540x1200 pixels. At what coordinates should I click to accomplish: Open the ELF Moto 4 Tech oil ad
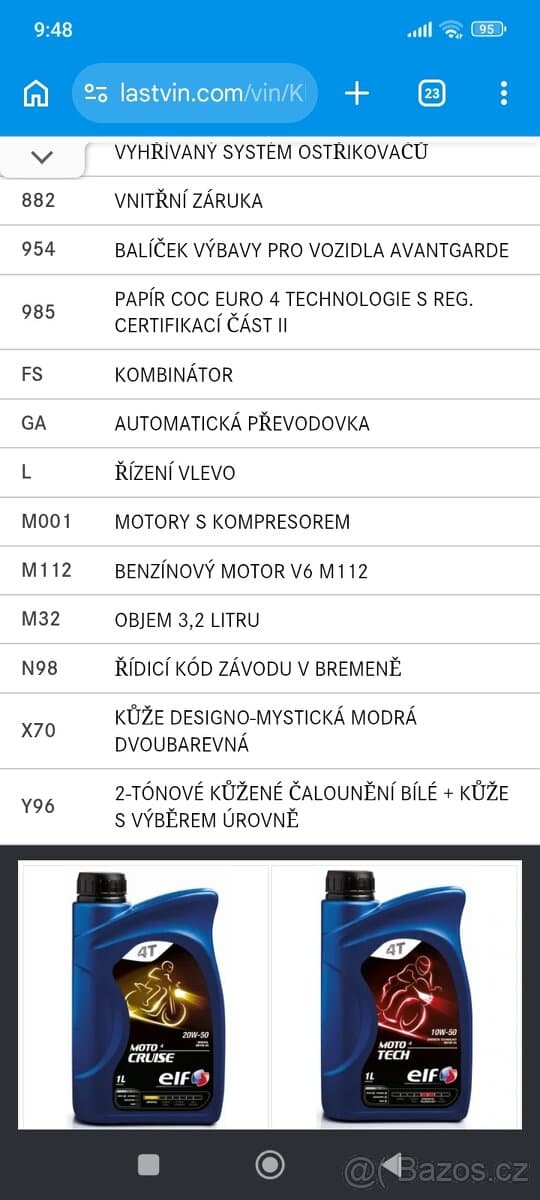coord(394,996)
